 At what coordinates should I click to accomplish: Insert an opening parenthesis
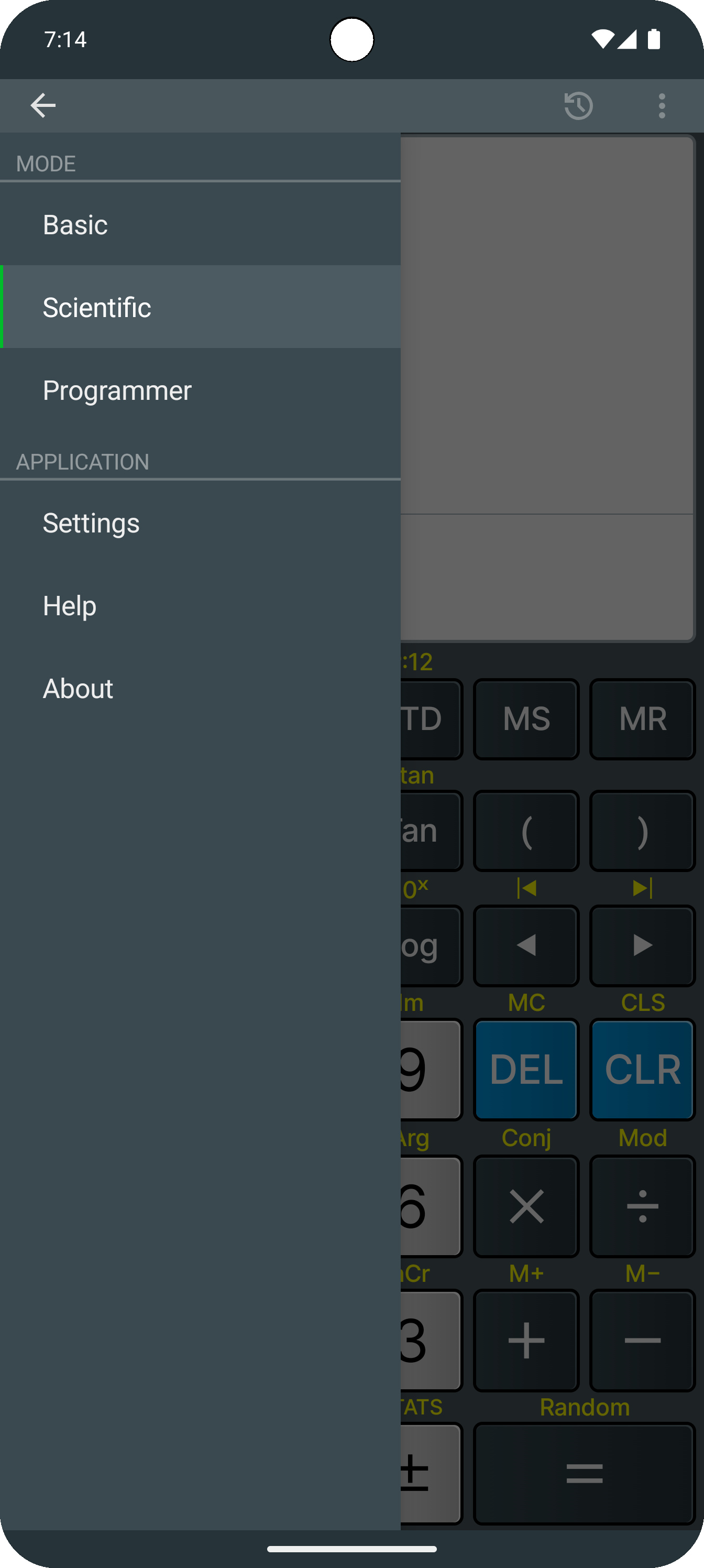coord(526,831)
